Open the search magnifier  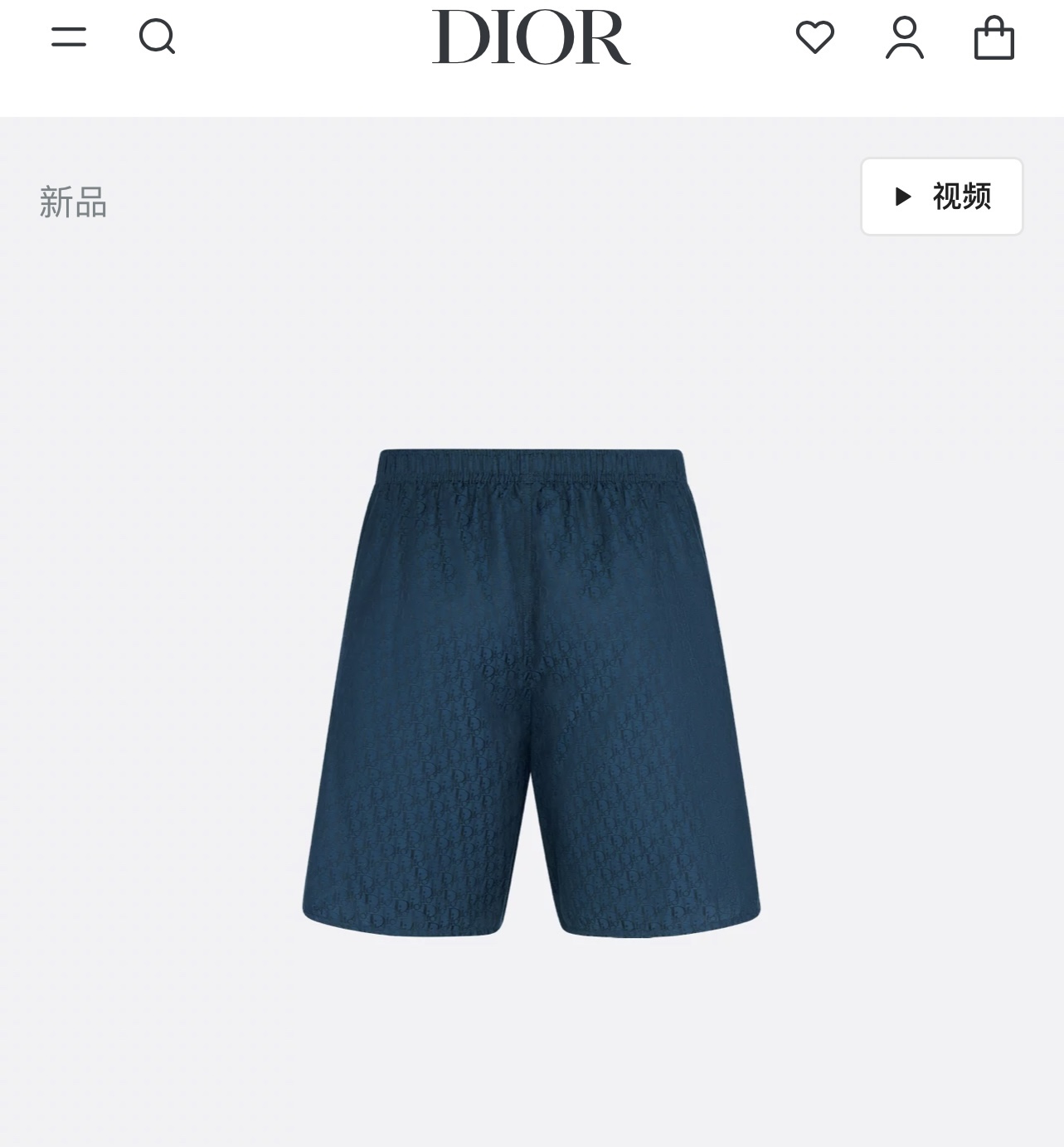click(157, 36)
